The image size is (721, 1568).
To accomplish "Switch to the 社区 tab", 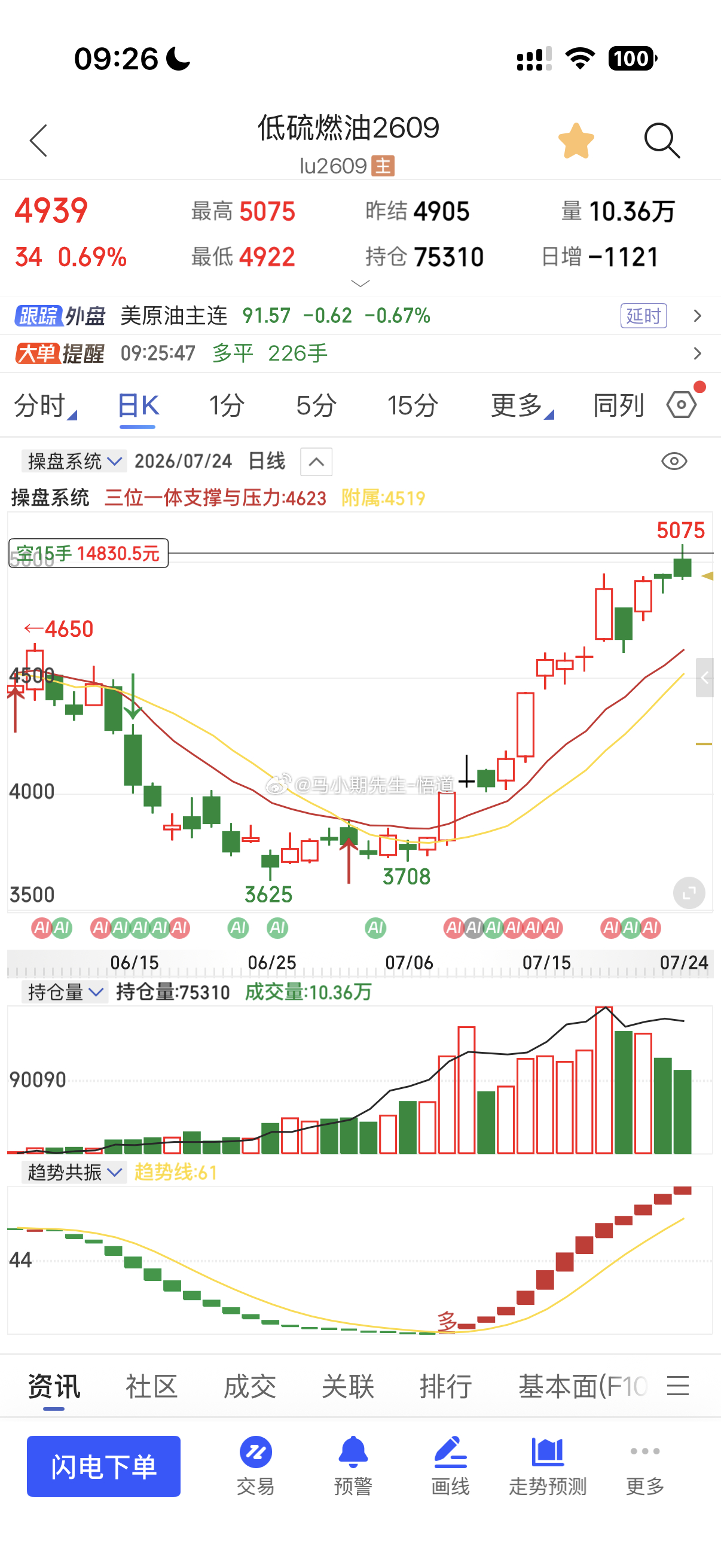I will coord(151,1386).
